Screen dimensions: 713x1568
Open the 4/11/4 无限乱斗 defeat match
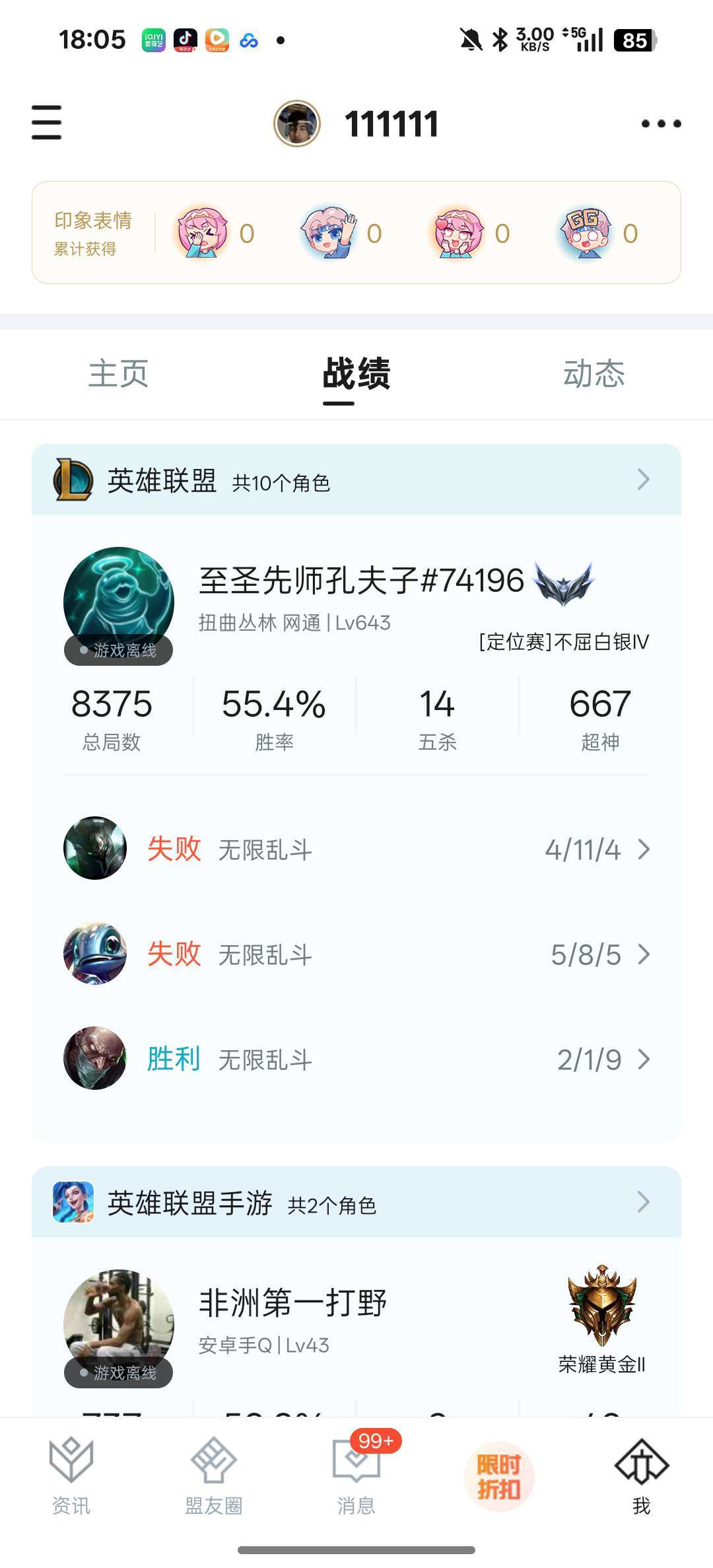(x=356, y=849)
